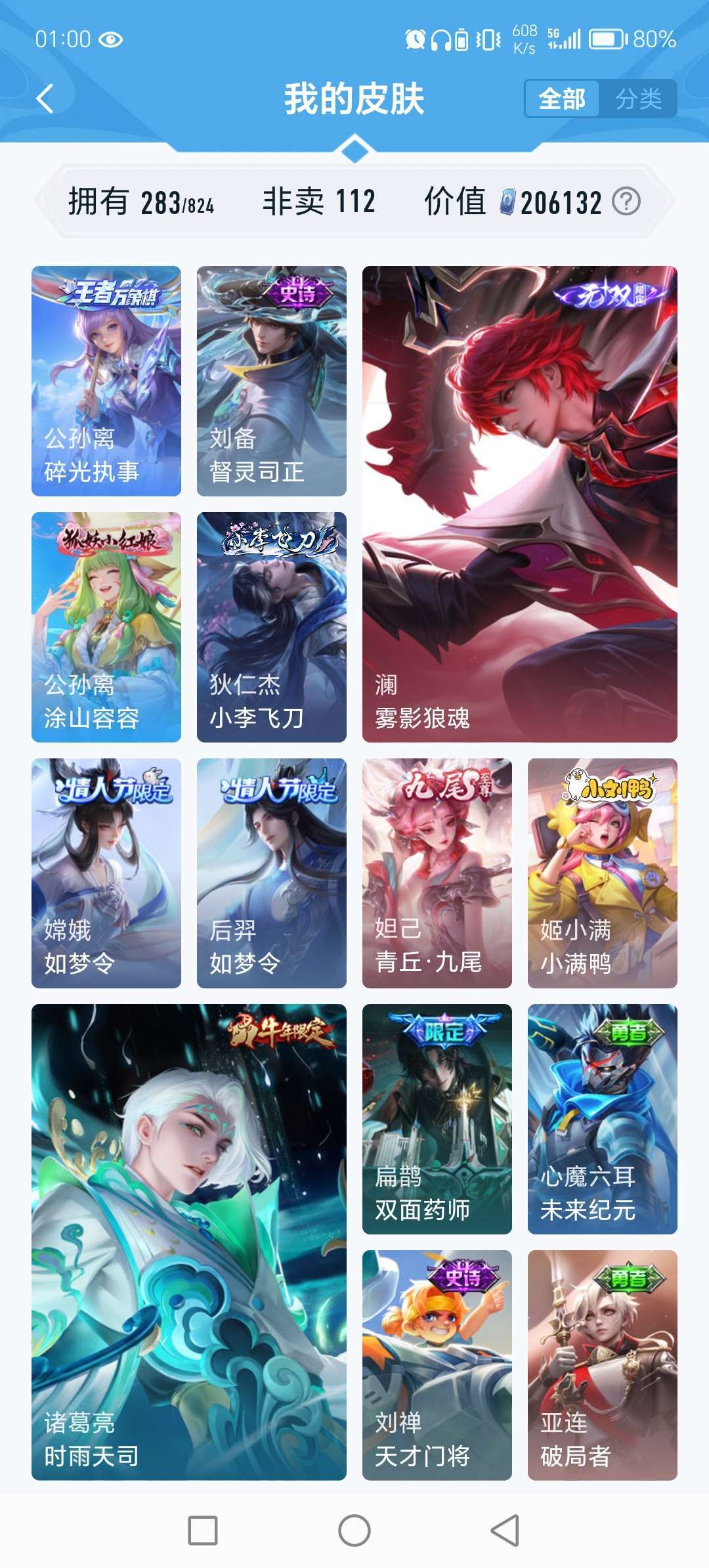
Task: Switch to the 分类 view
Action: [x=638, y=99]
